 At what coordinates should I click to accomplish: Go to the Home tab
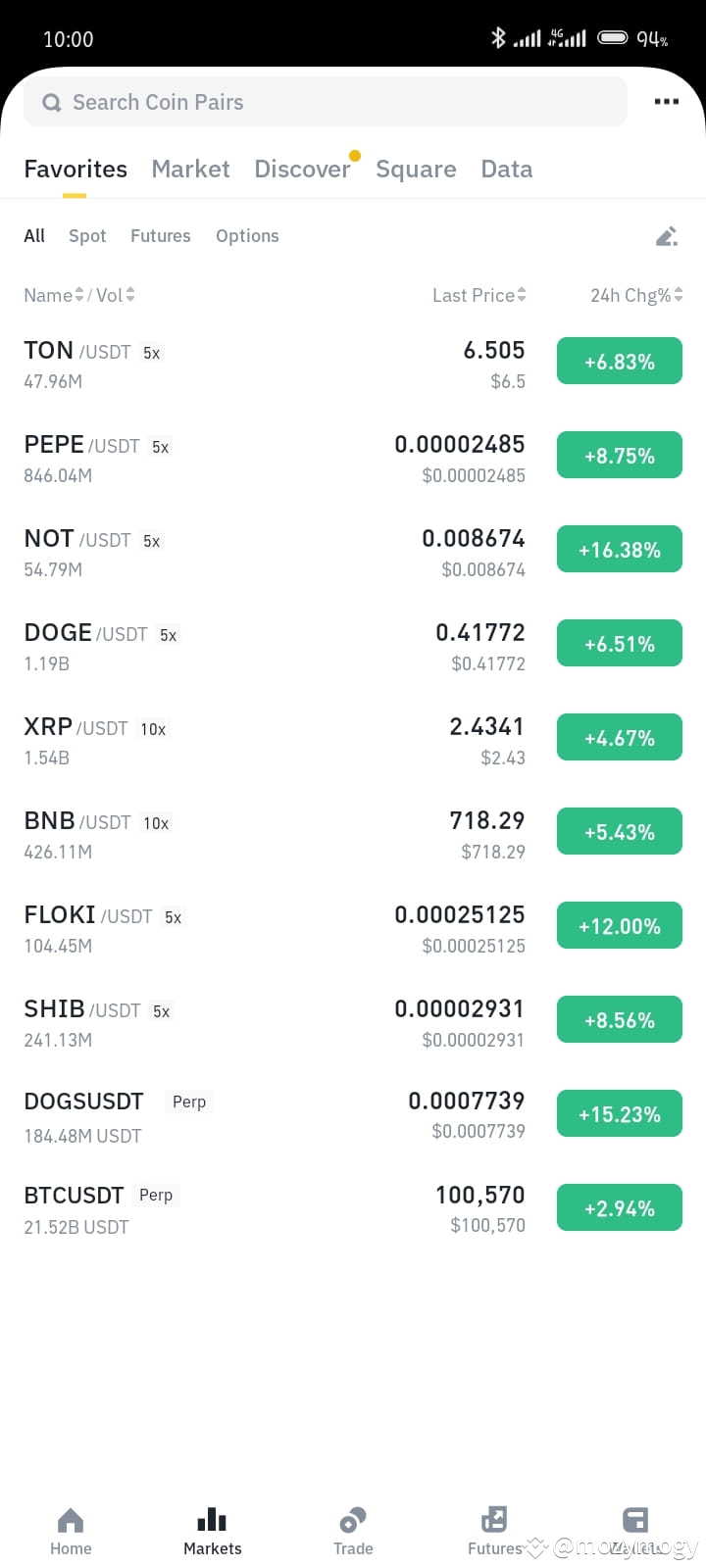coord(71,1532)
